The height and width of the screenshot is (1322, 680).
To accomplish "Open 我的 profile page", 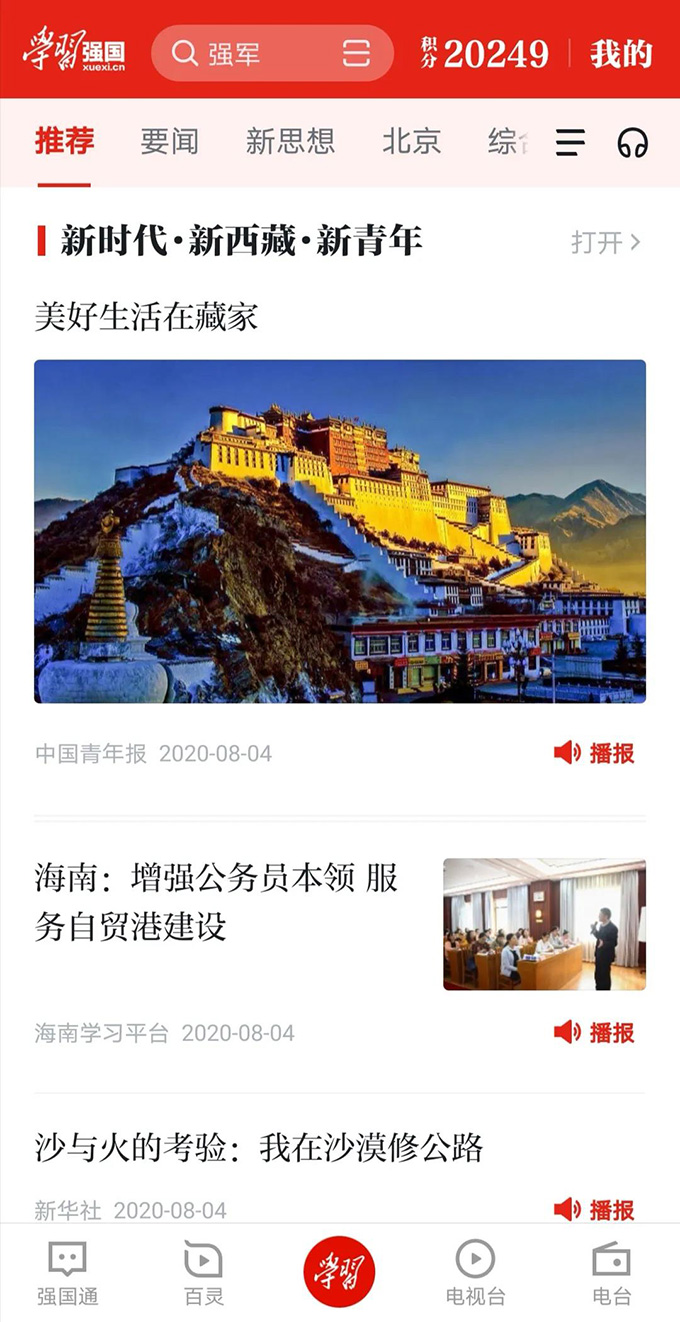I will [x=621, y=53].
